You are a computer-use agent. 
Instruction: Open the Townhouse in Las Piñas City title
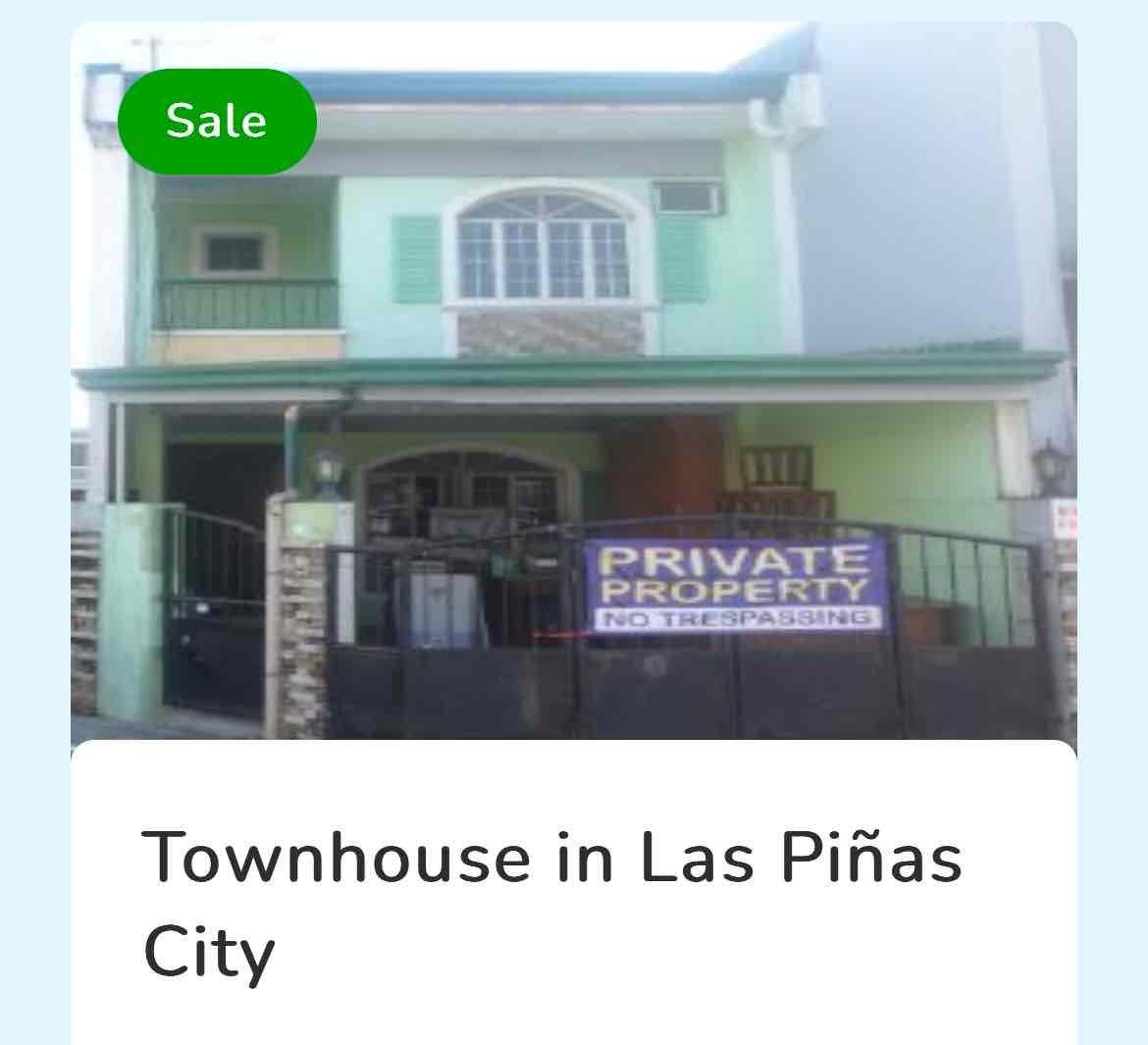552,905
